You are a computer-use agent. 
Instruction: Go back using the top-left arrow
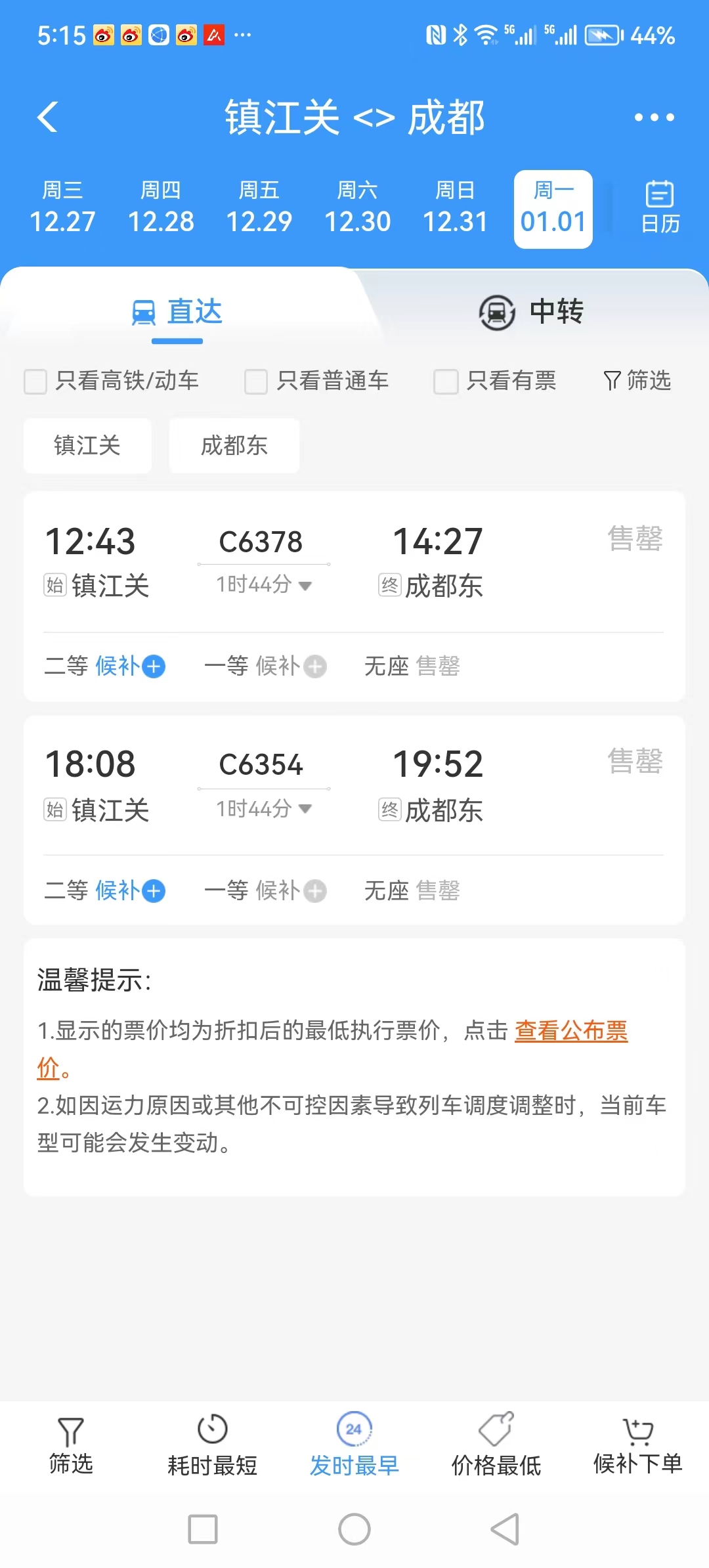pos(48,118)
